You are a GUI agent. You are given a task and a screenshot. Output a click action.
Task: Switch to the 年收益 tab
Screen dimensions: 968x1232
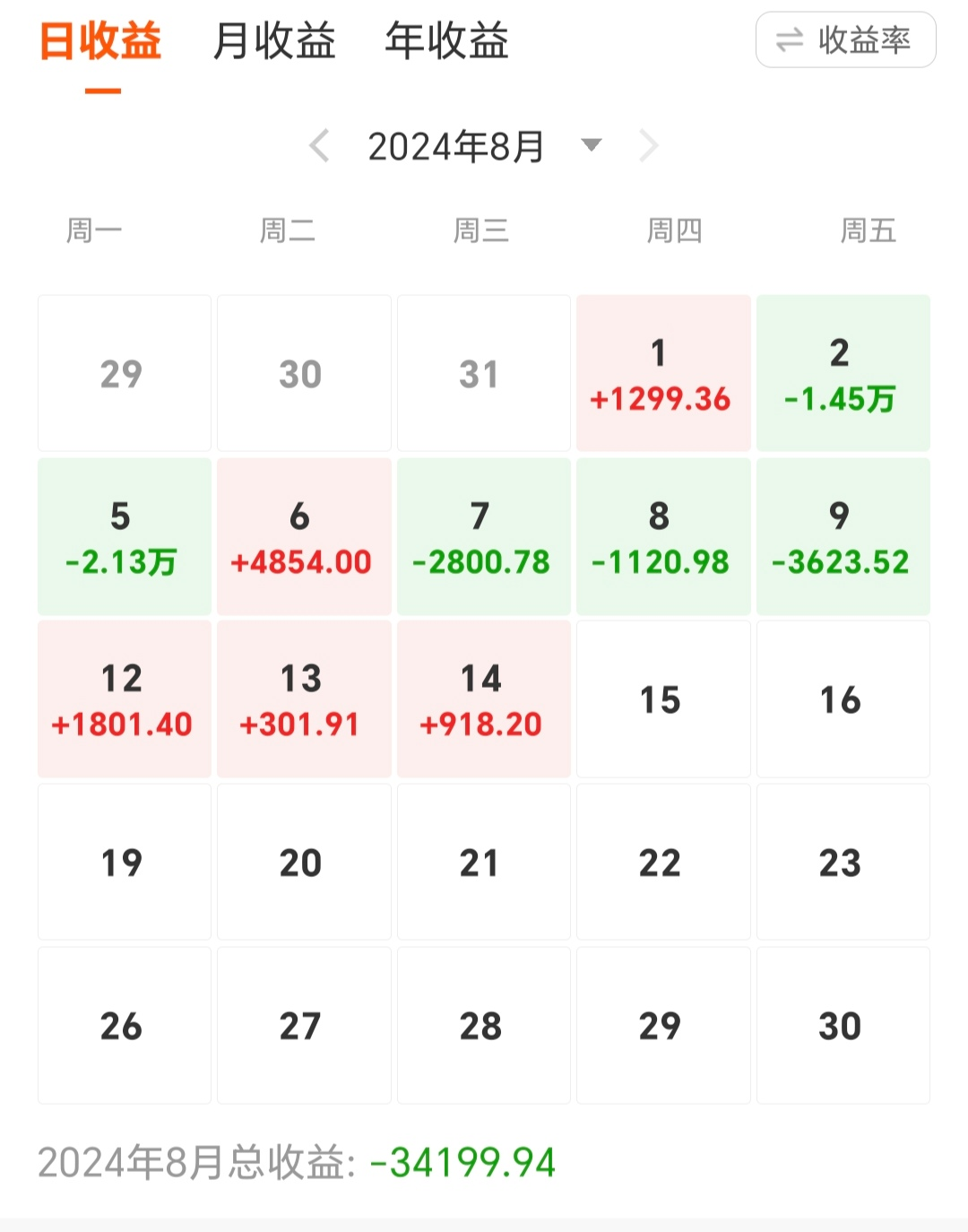tap(446, 41)
